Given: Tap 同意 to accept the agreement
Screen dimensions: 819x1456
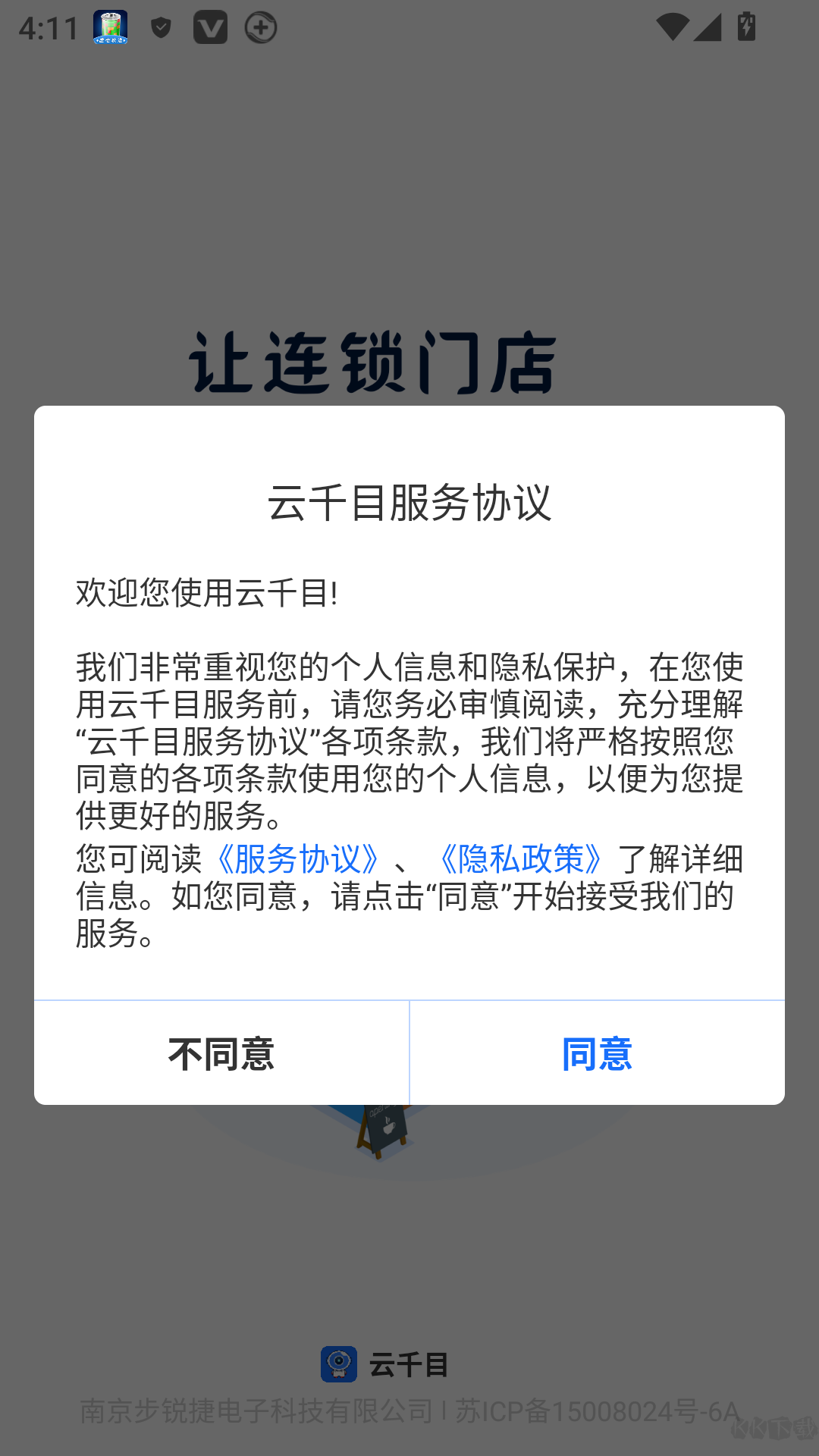Looking at the screenshot, I should (596, 1053).
